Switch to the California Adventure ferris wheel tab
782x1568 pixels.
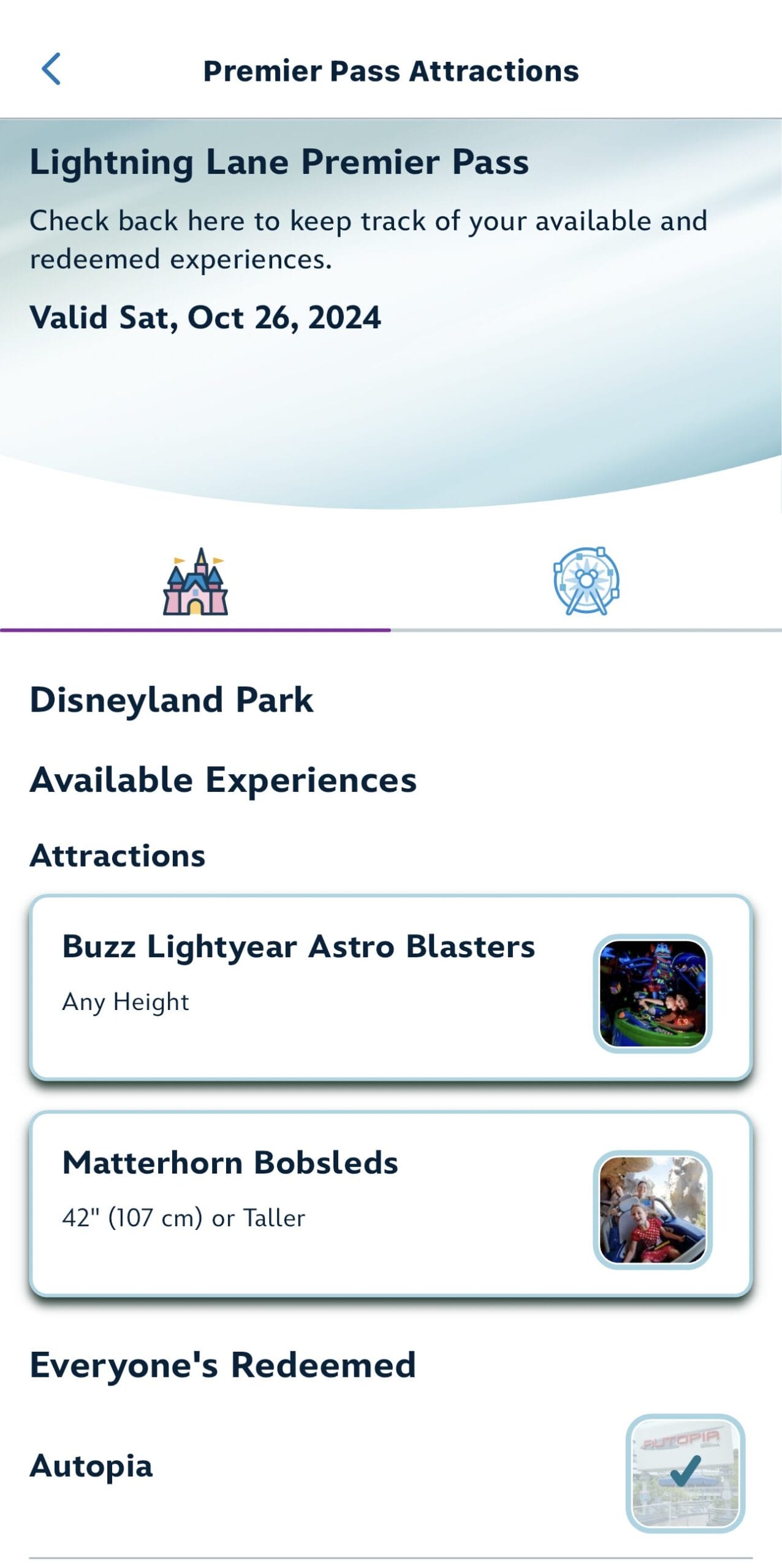586,582
